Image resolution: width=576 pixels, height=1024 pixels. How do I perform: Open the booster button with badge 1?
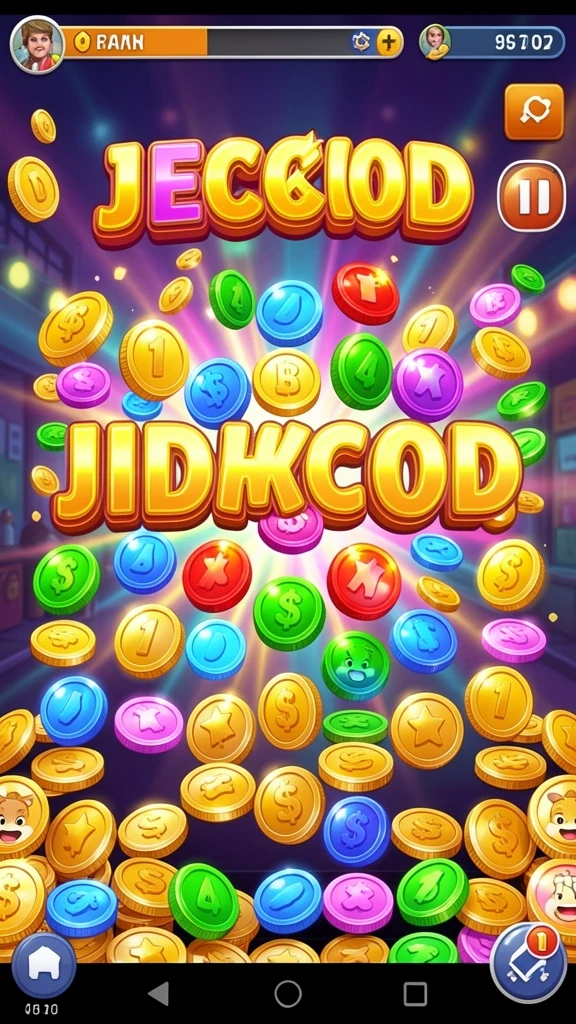pos(528,962)
